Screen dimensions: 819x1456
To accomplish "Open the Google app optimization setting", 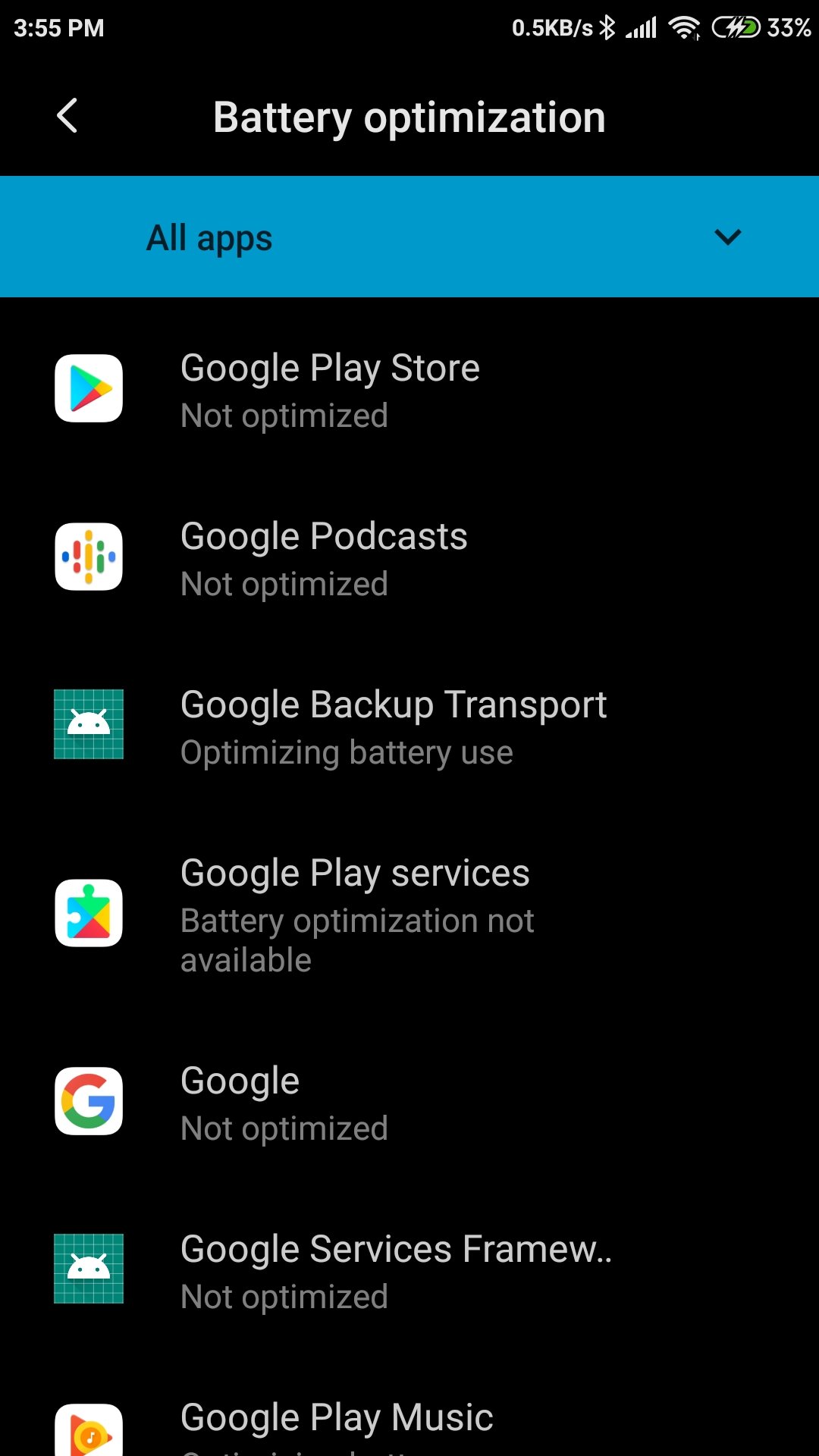I will pos(409,1103).
